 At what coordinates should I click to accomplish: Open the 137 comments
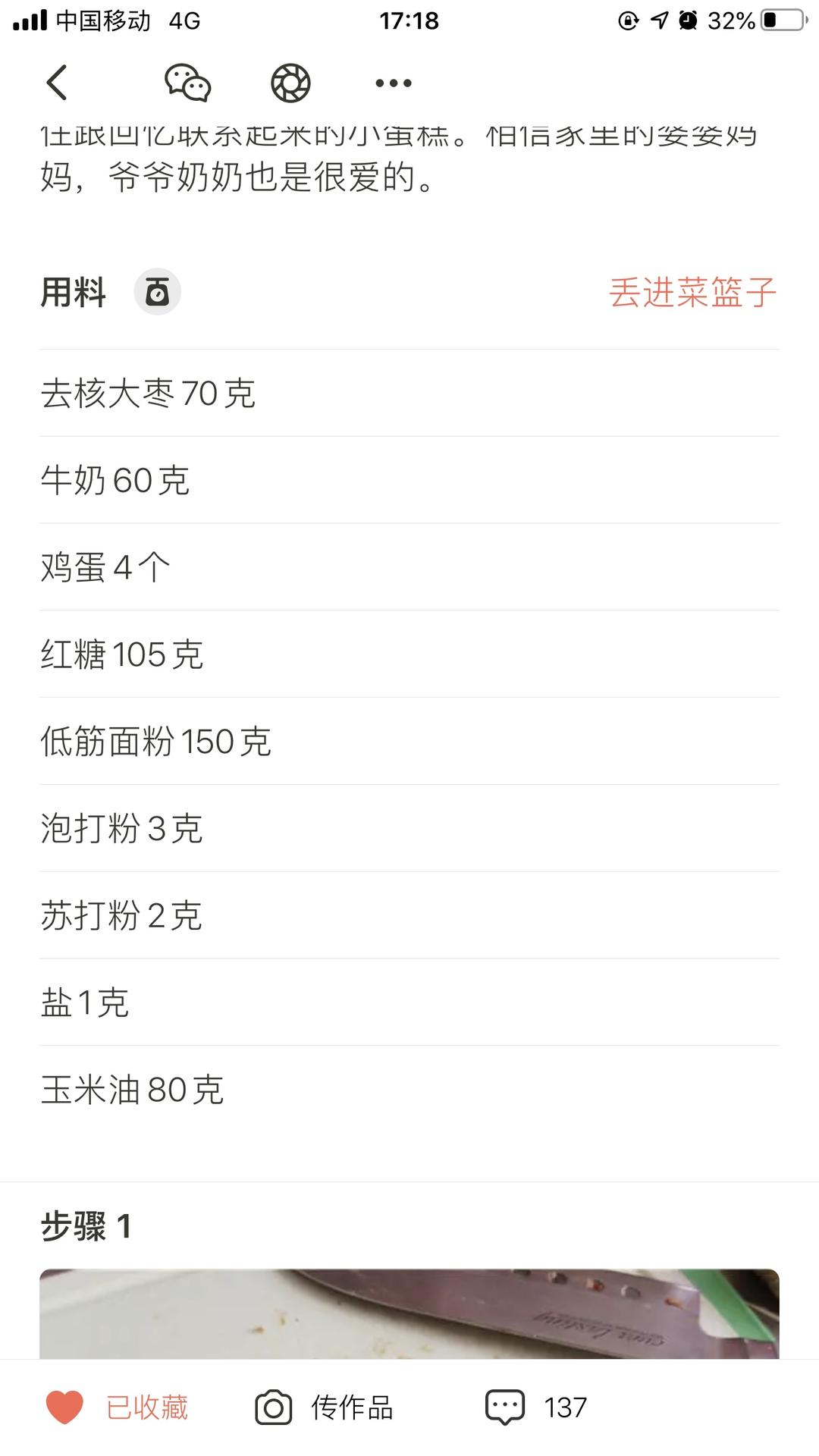[x=536, y=1407]
